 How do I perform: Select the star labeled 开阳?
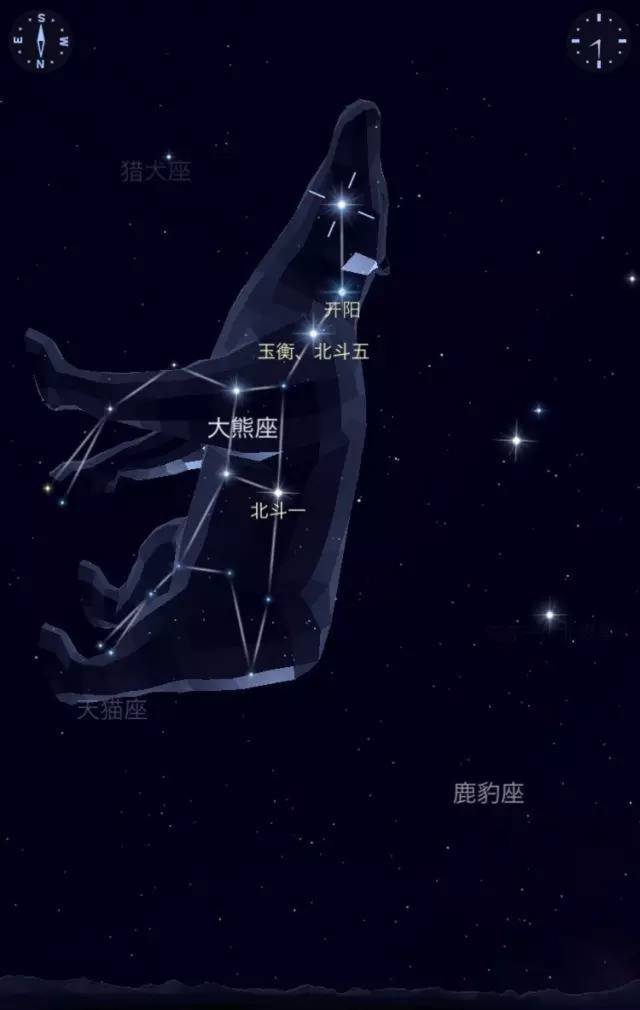[x=341, y=292]
